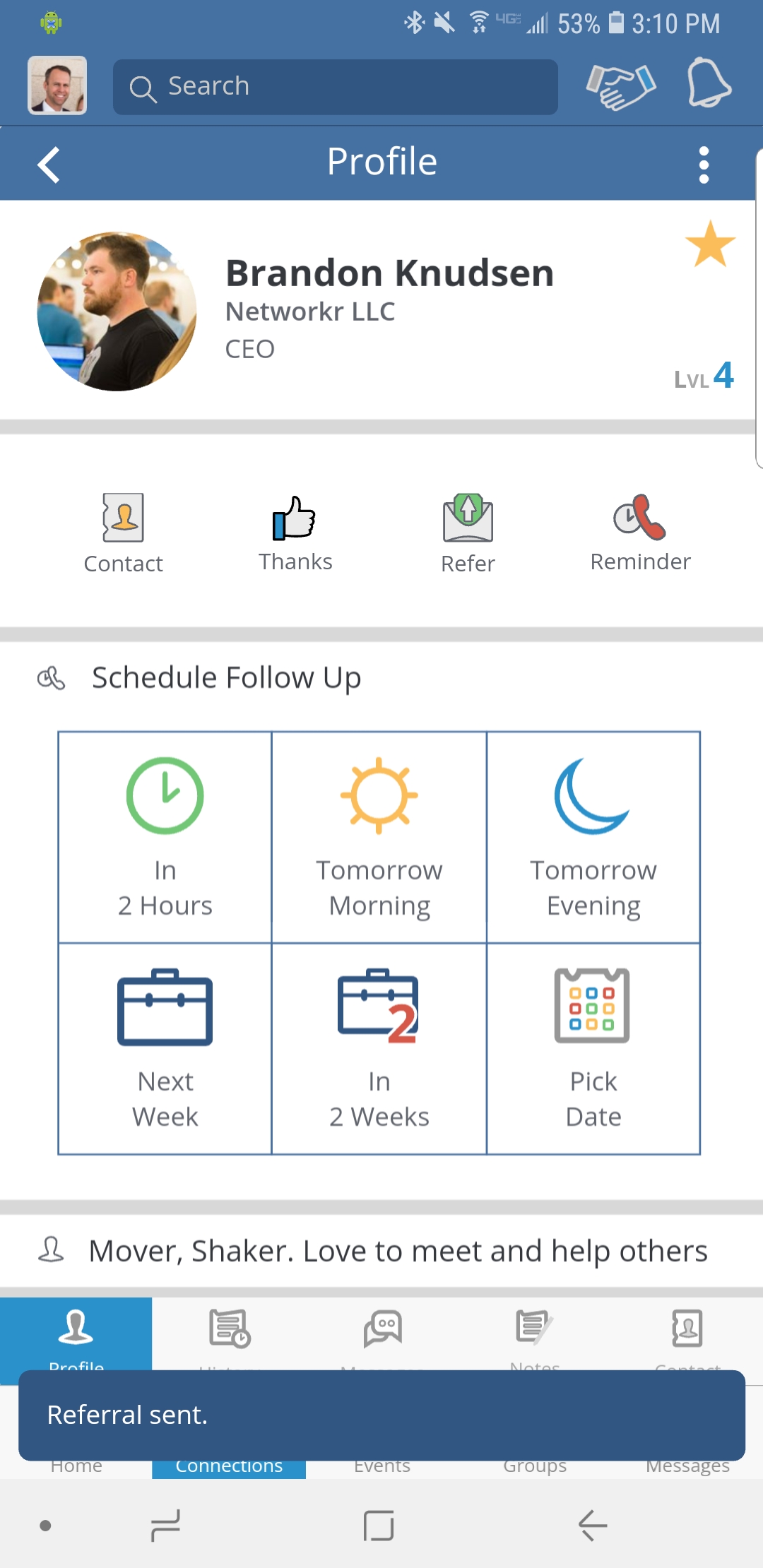This screenshot has height=1568, width=763.
Task: Open the notifications bell
Action: click(709, 83)
